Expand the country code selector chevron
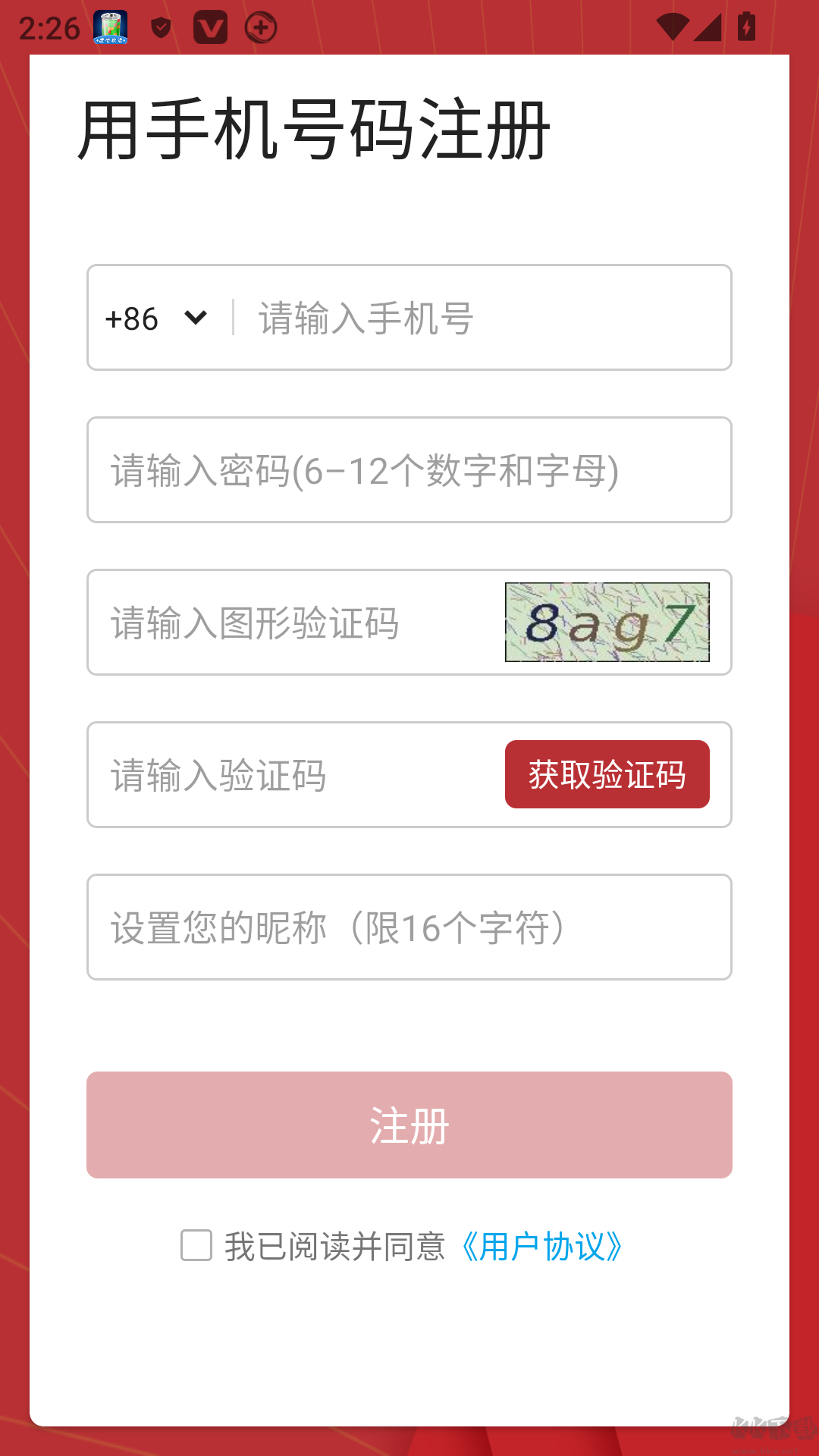 (195, 318)
